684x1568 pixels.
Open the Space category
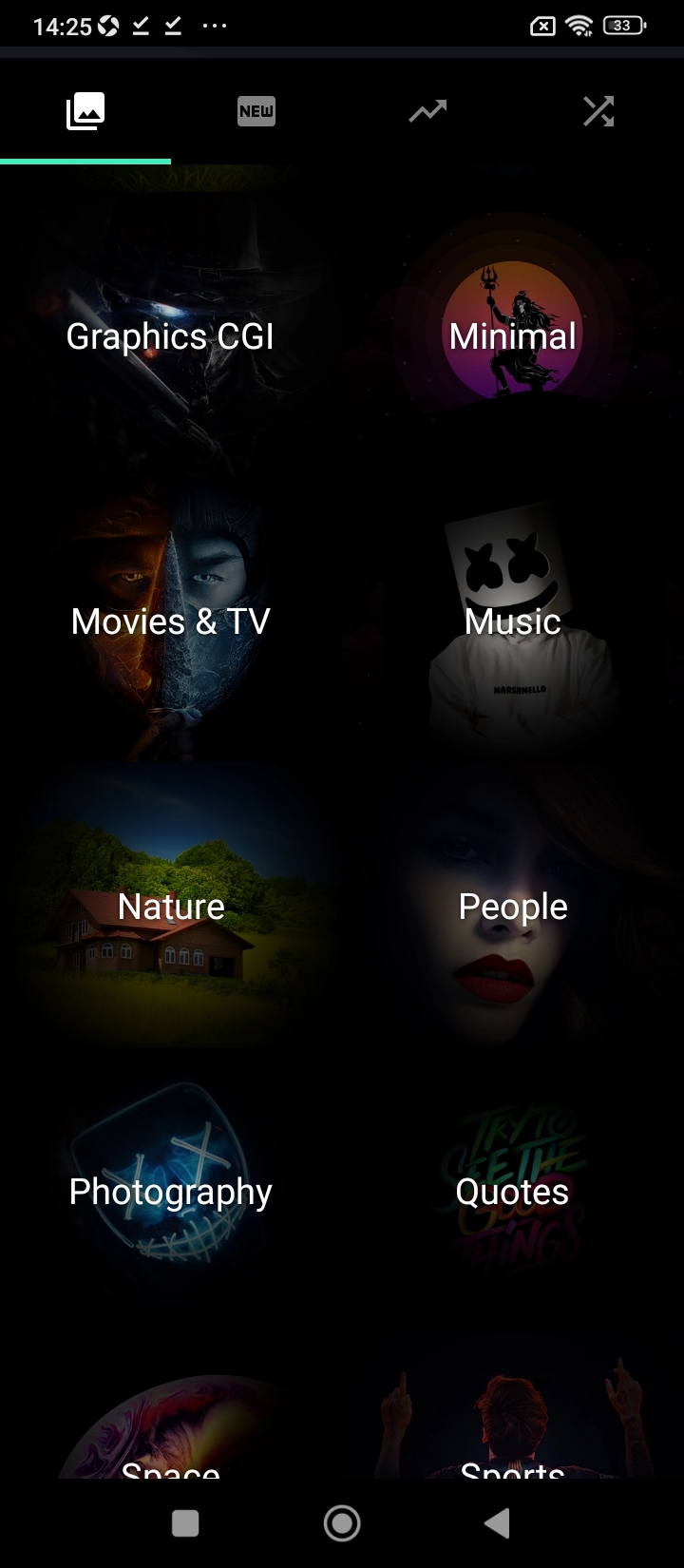click(x=171, y=1435)
